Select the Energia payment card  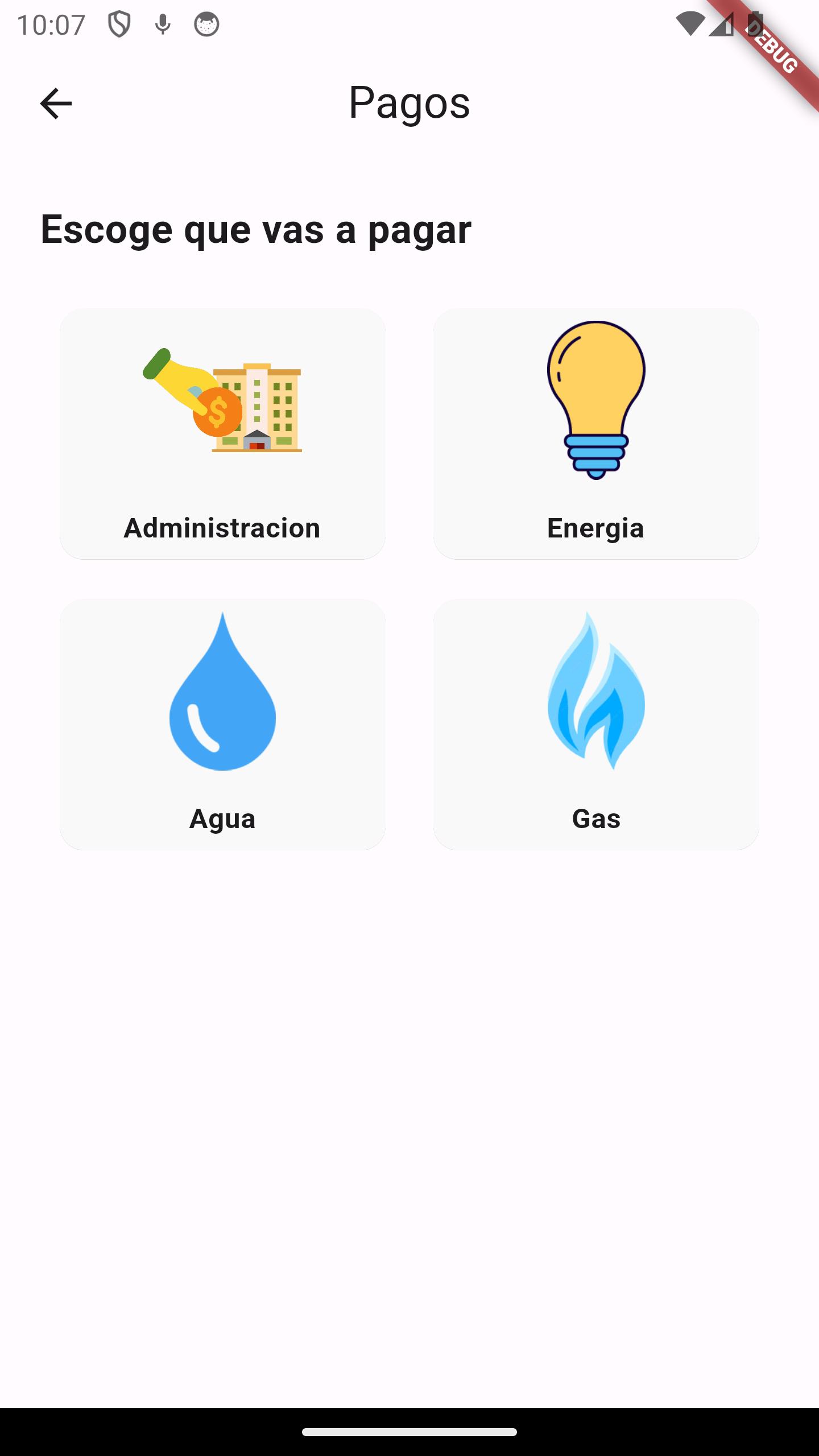coord(596,434)
